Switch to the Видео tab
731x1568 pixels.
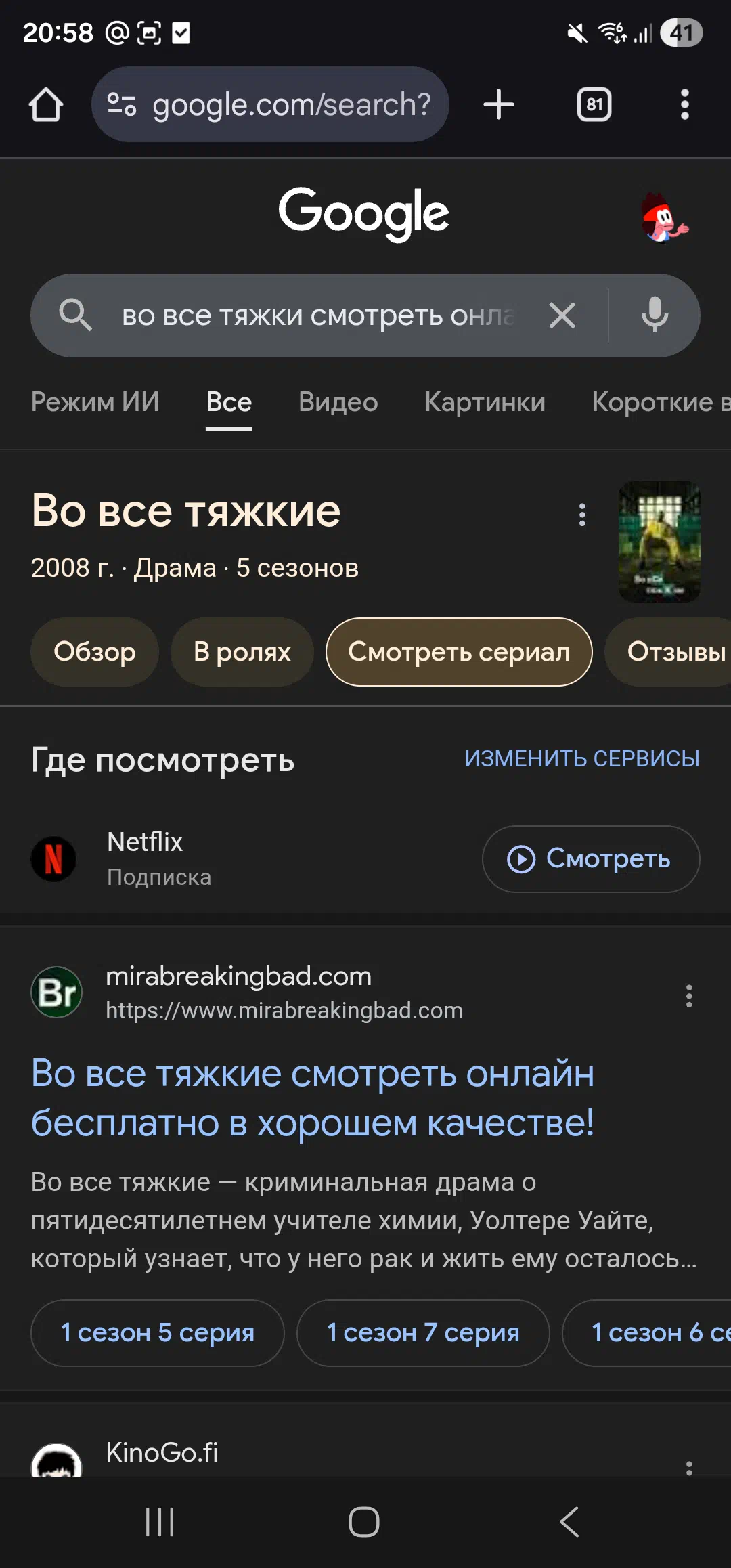(338, 402)
